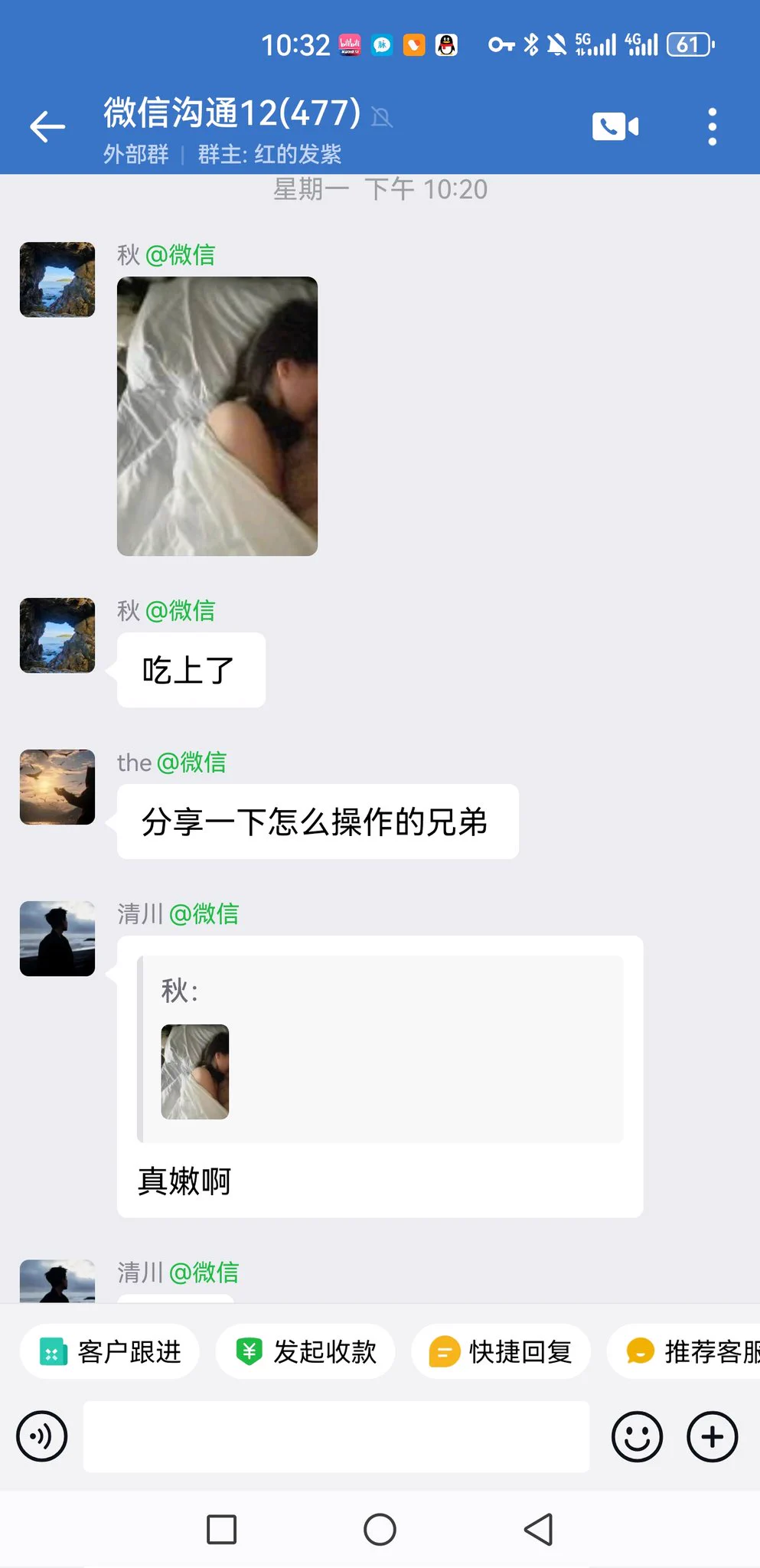The image size is (760, 1568).
Task: Go back from the group chat
Action: pos(47,127)
